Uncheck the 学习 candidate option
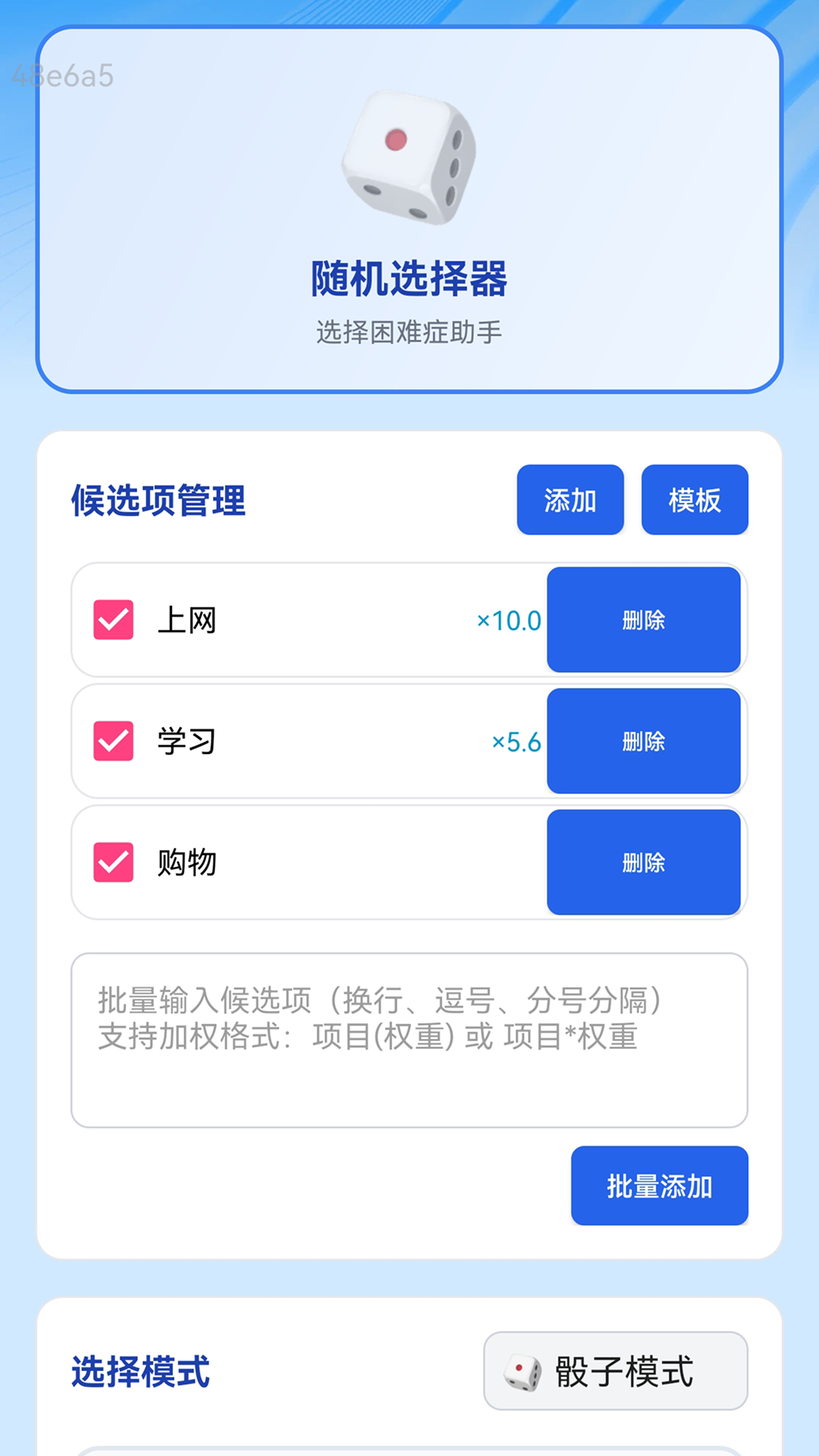The width and height of the screenshot is (819, 1456). point(112,742)
